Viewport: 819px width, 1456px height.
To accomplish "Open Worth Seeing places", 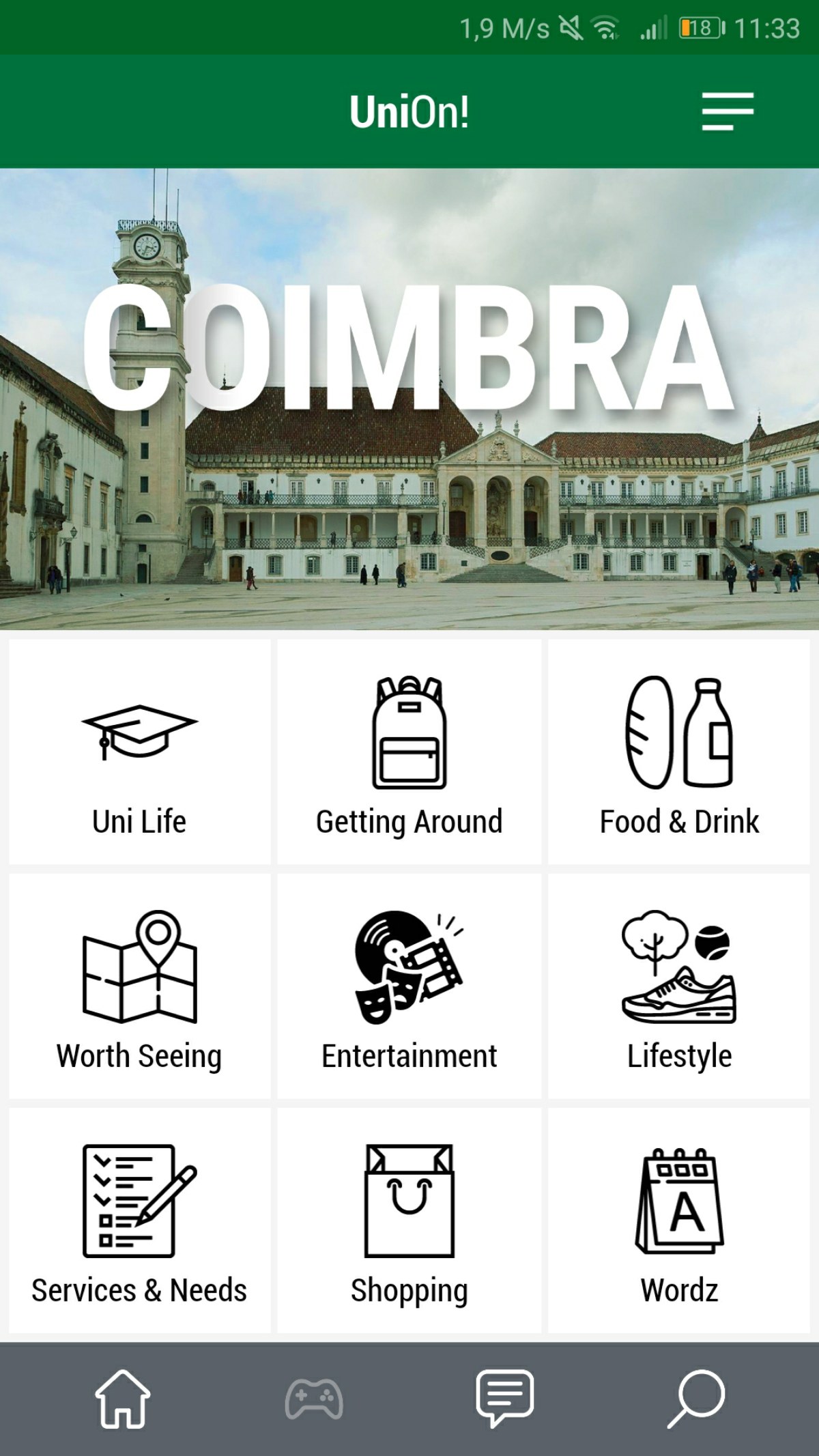I will click(139, 986).
